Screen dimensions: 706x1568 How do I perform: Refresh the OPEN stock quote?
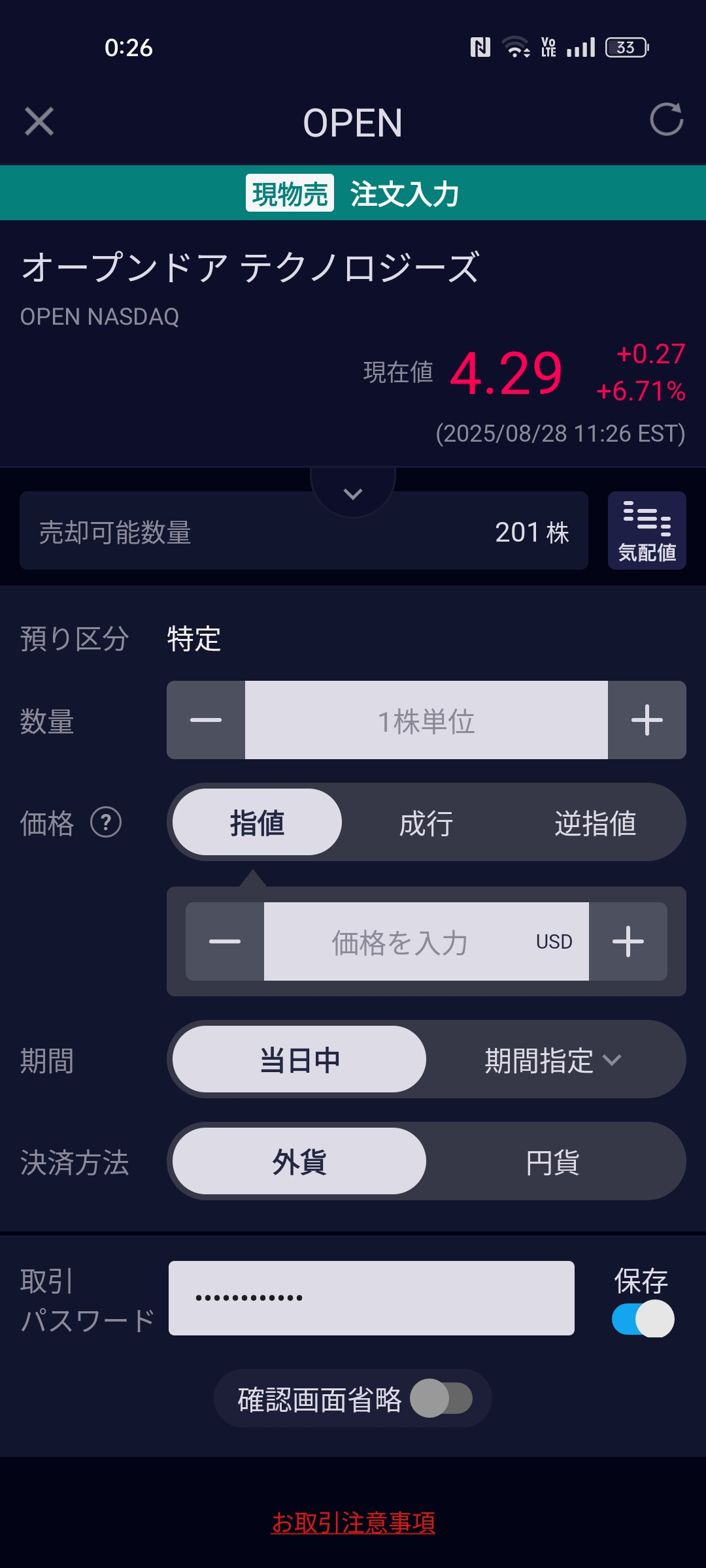click(x=666, y=120)
